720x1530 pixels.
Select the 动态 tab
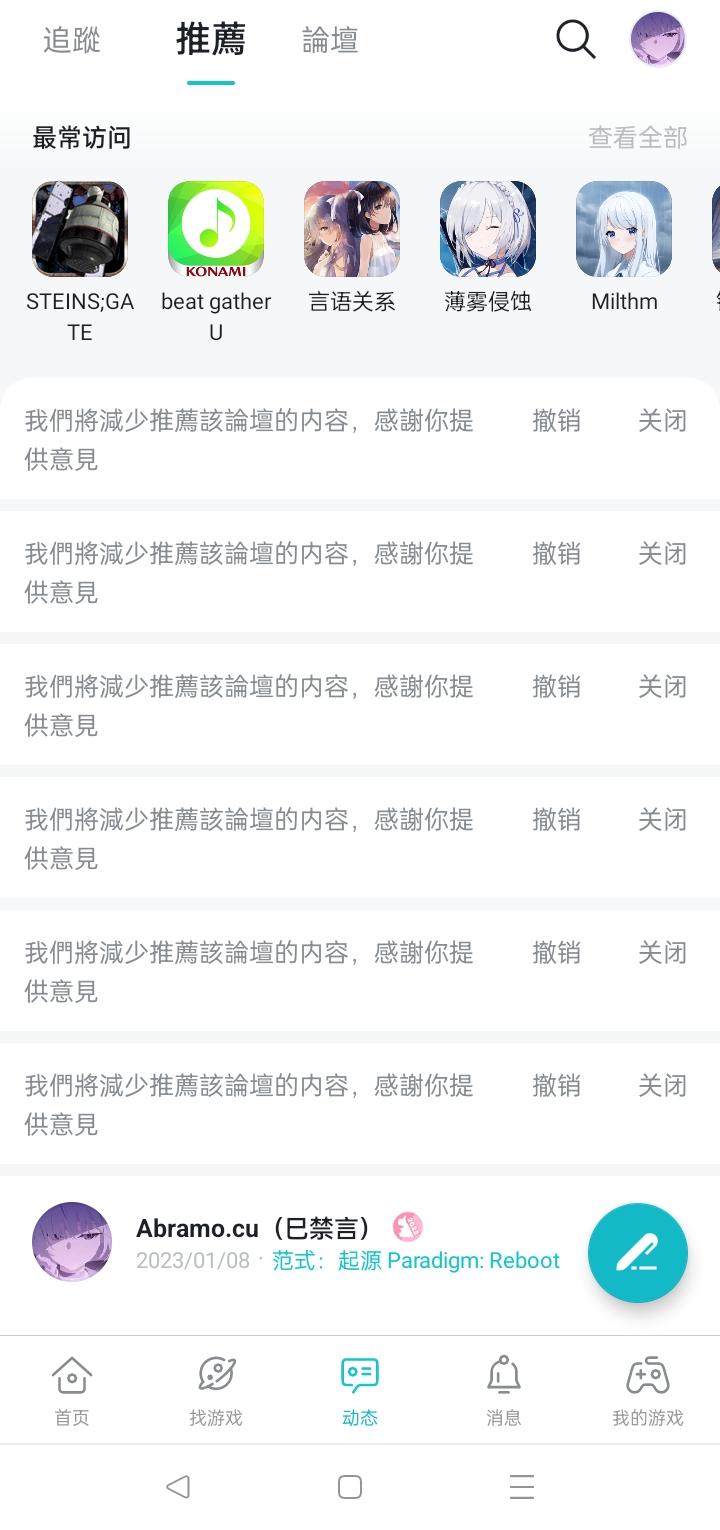(360, 1390)
